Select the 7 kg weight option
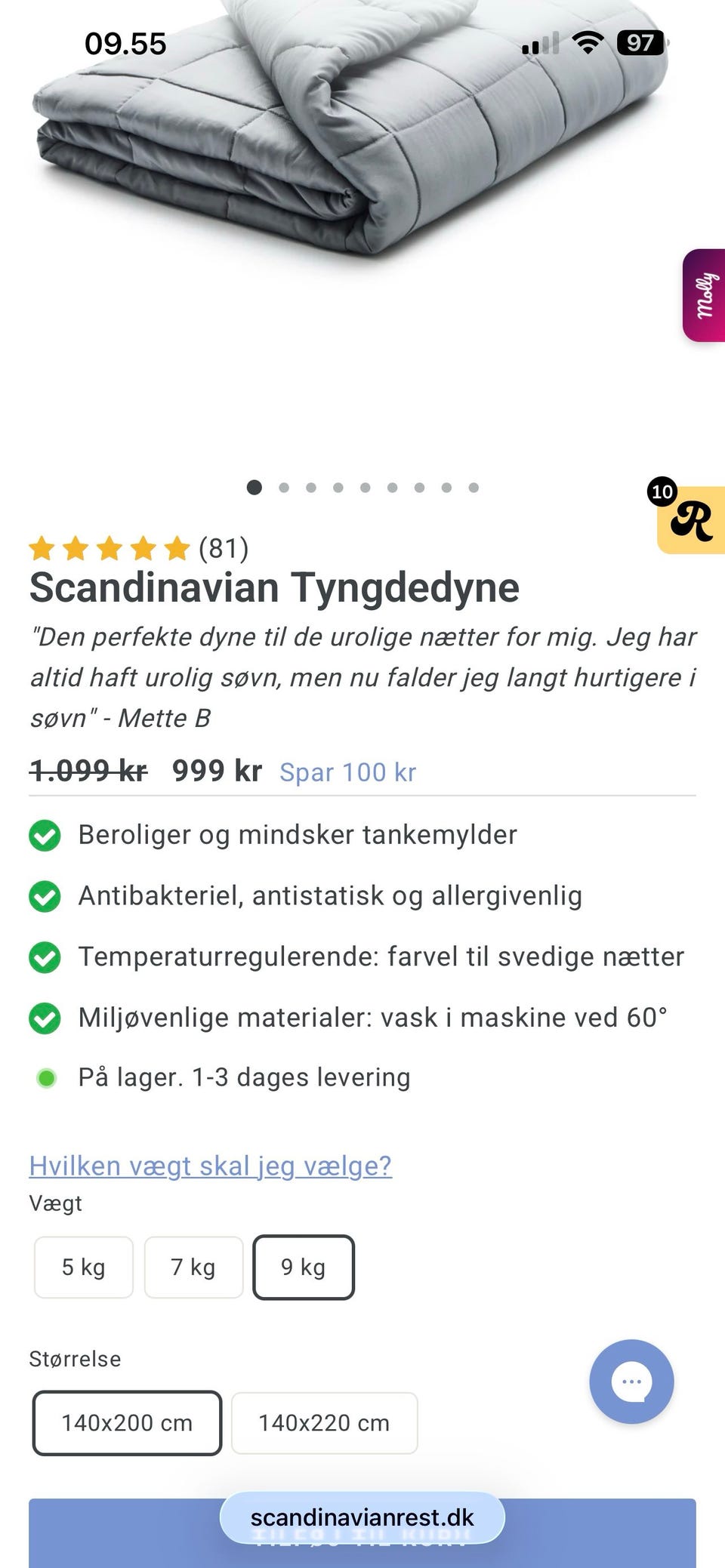 193,1267
